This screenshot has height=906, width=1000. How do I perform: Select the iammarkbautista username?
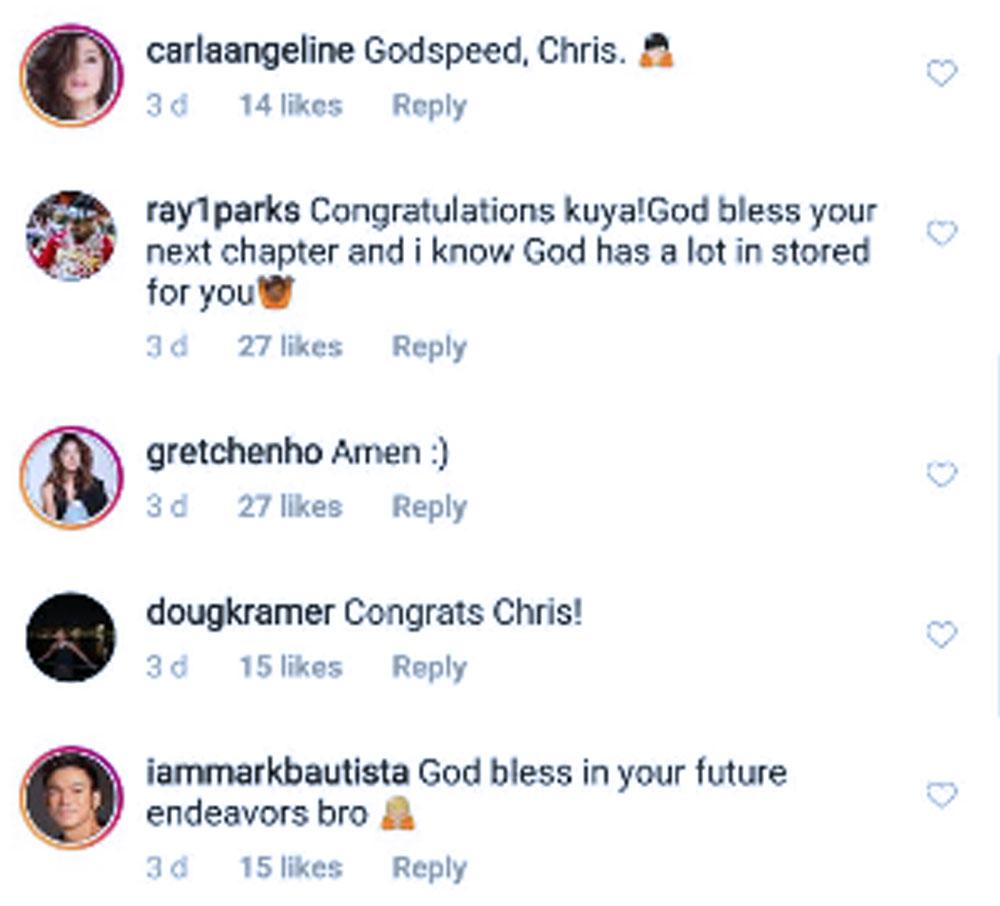[277, 773]
